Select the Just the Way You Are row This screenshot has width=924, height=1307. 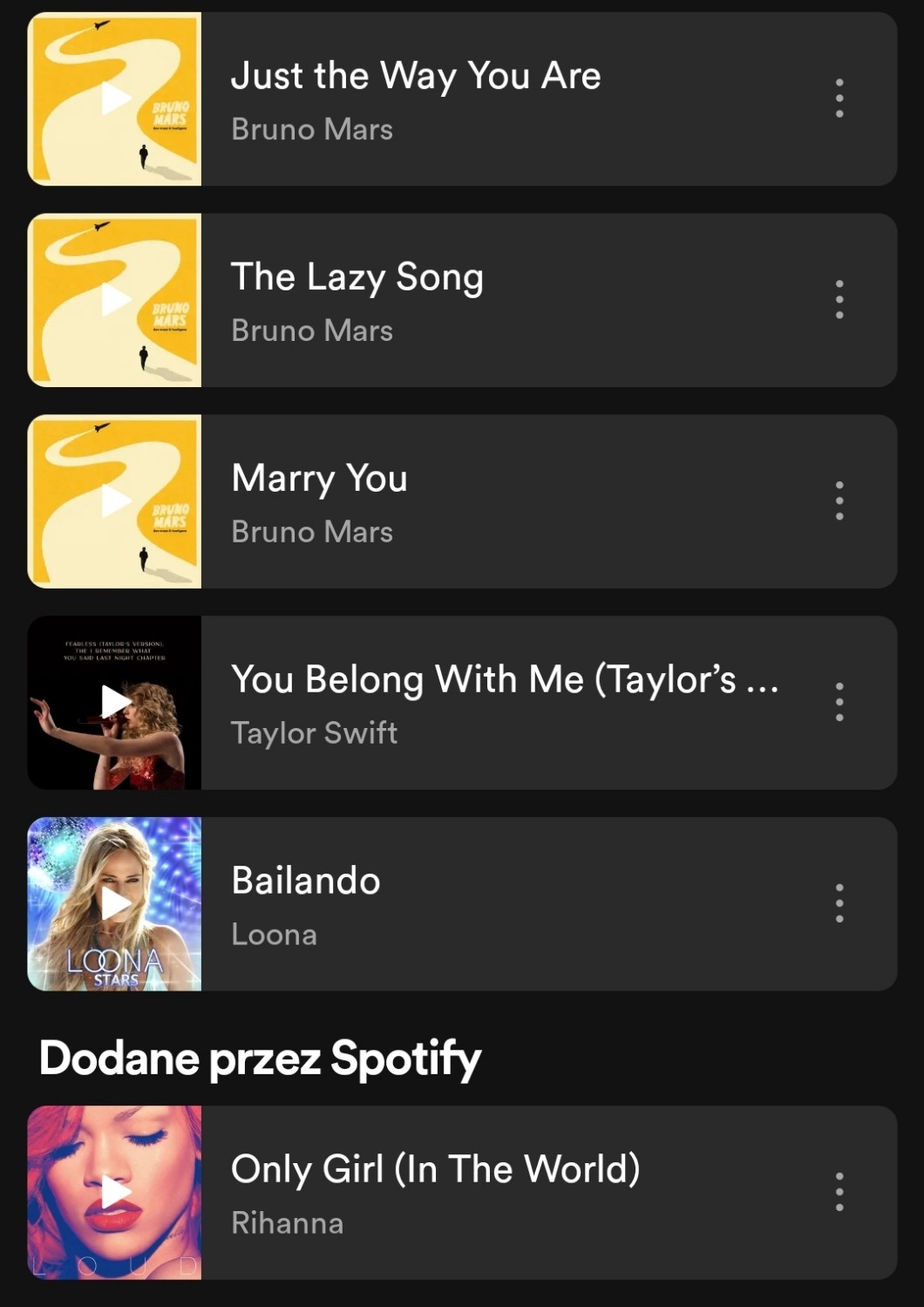point(506,99)
